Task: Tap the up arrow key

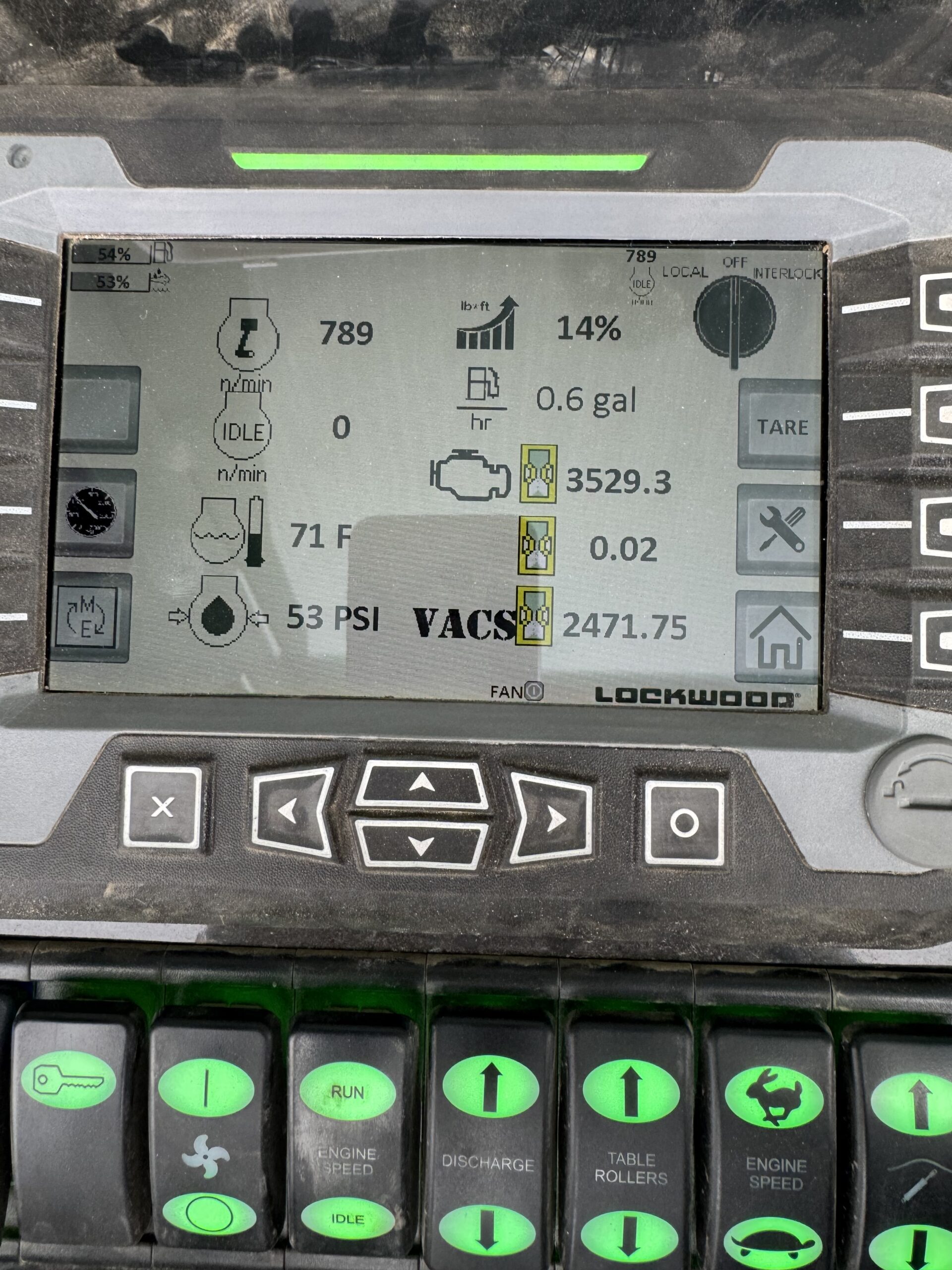Action: (x=422, y=783)
